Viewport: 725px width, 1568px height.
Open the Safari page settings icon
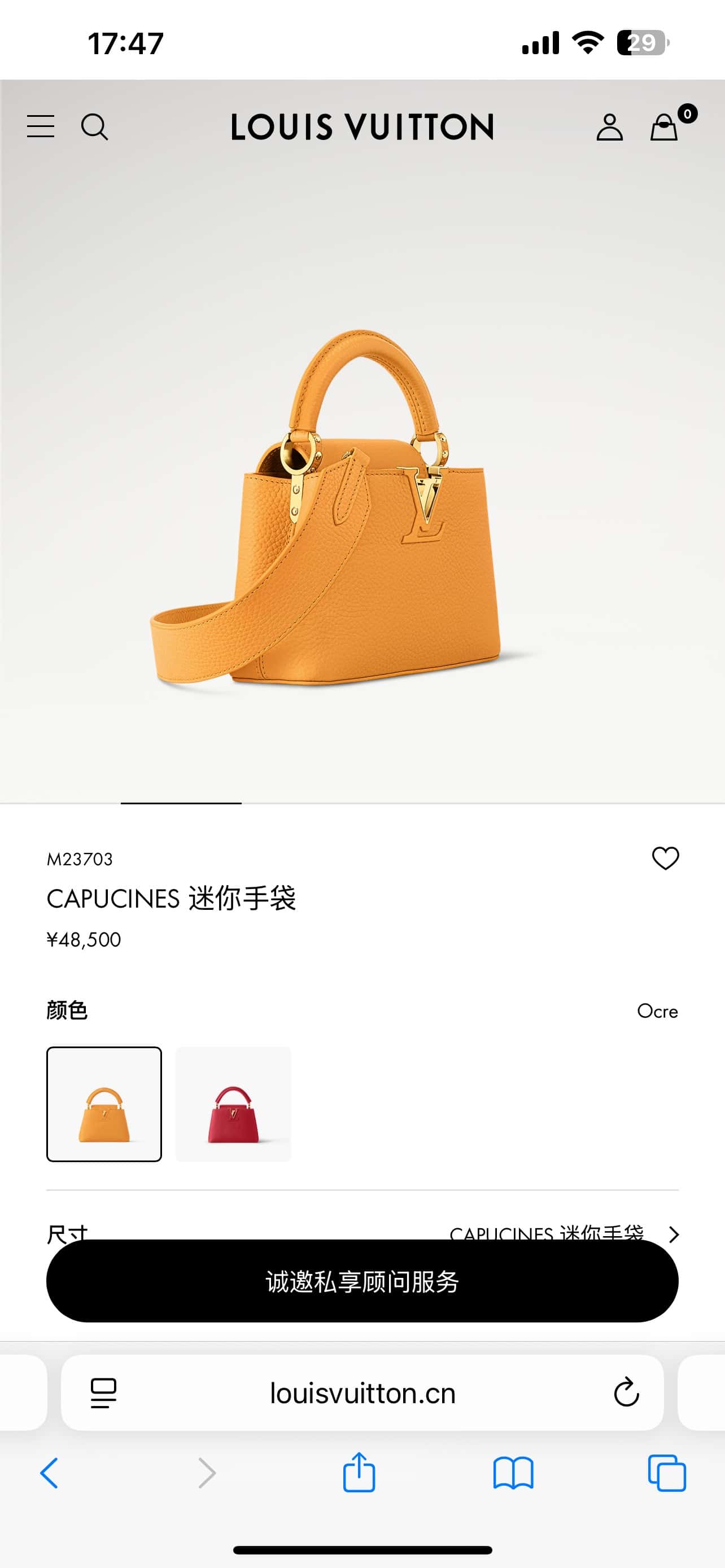[x=103, y=1392]
